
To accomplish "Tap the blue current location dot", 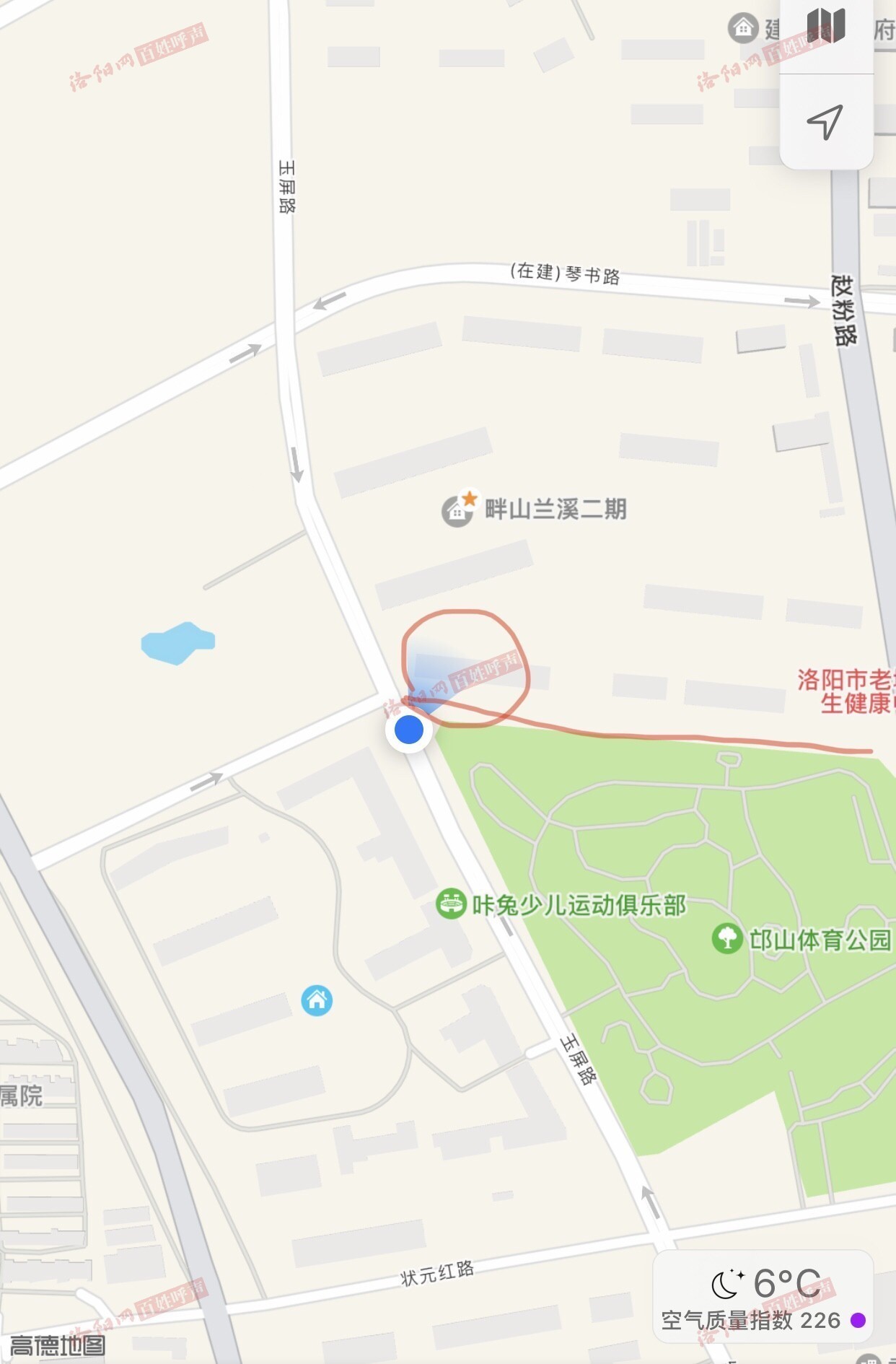I will pos(409,730).
